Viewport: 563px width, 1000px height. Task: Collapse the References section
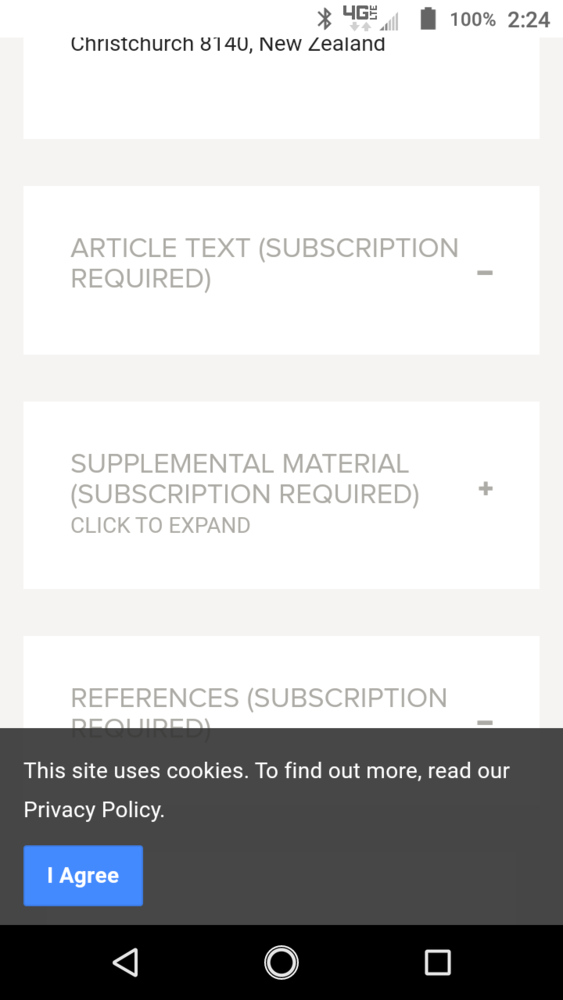[x=485, y=723]
